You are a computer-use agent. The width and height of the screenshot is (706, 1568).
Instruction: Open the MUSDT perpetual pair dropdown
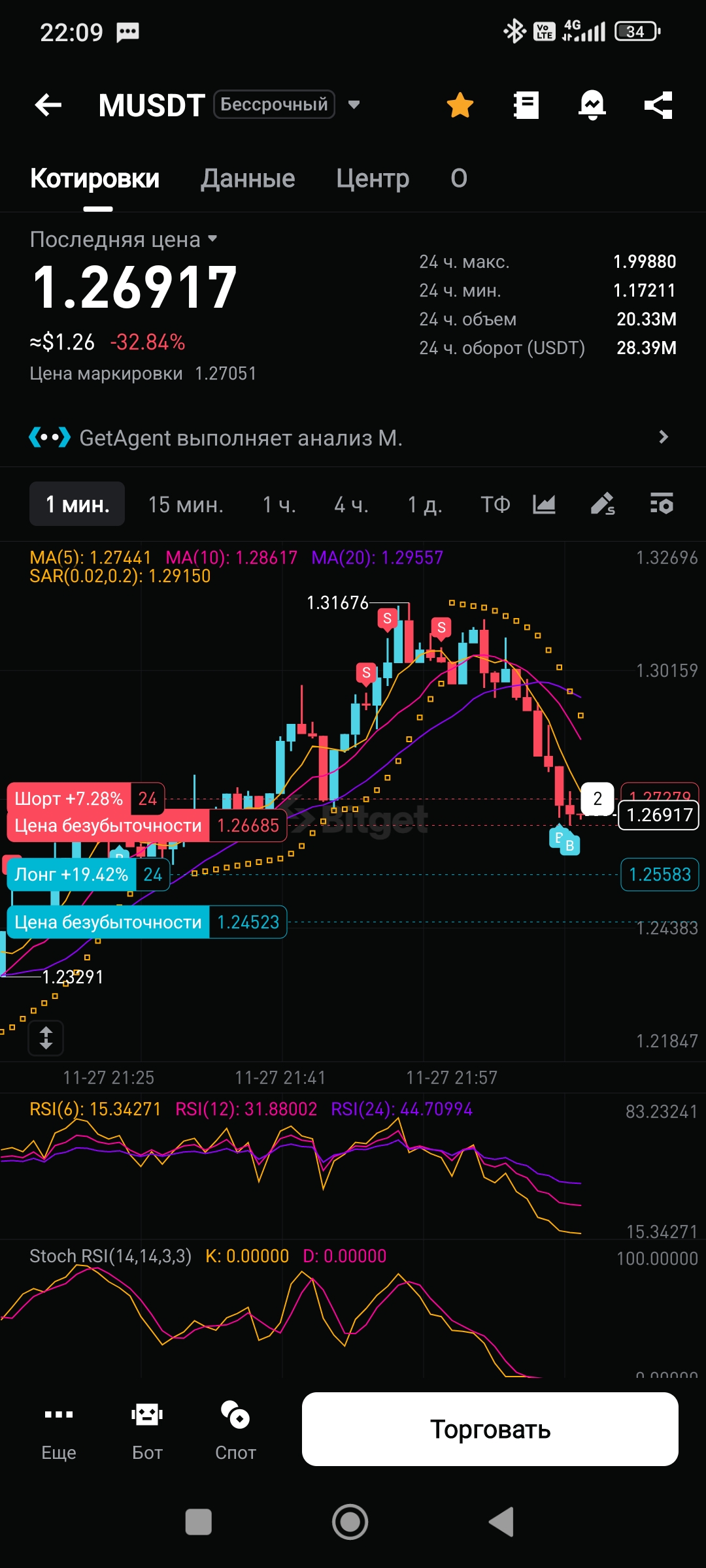(x=354, y=105)
